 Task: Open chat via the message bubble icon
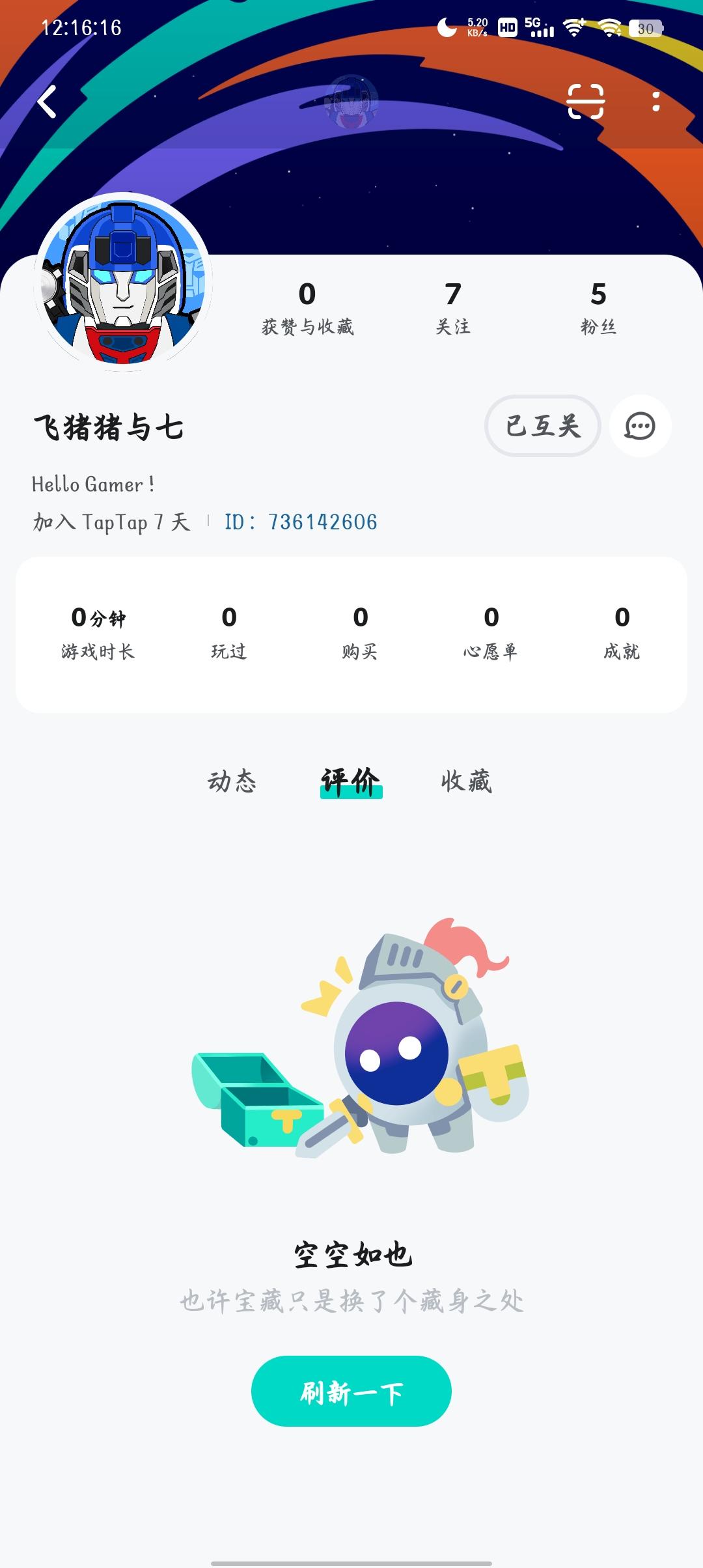(640, 426)
